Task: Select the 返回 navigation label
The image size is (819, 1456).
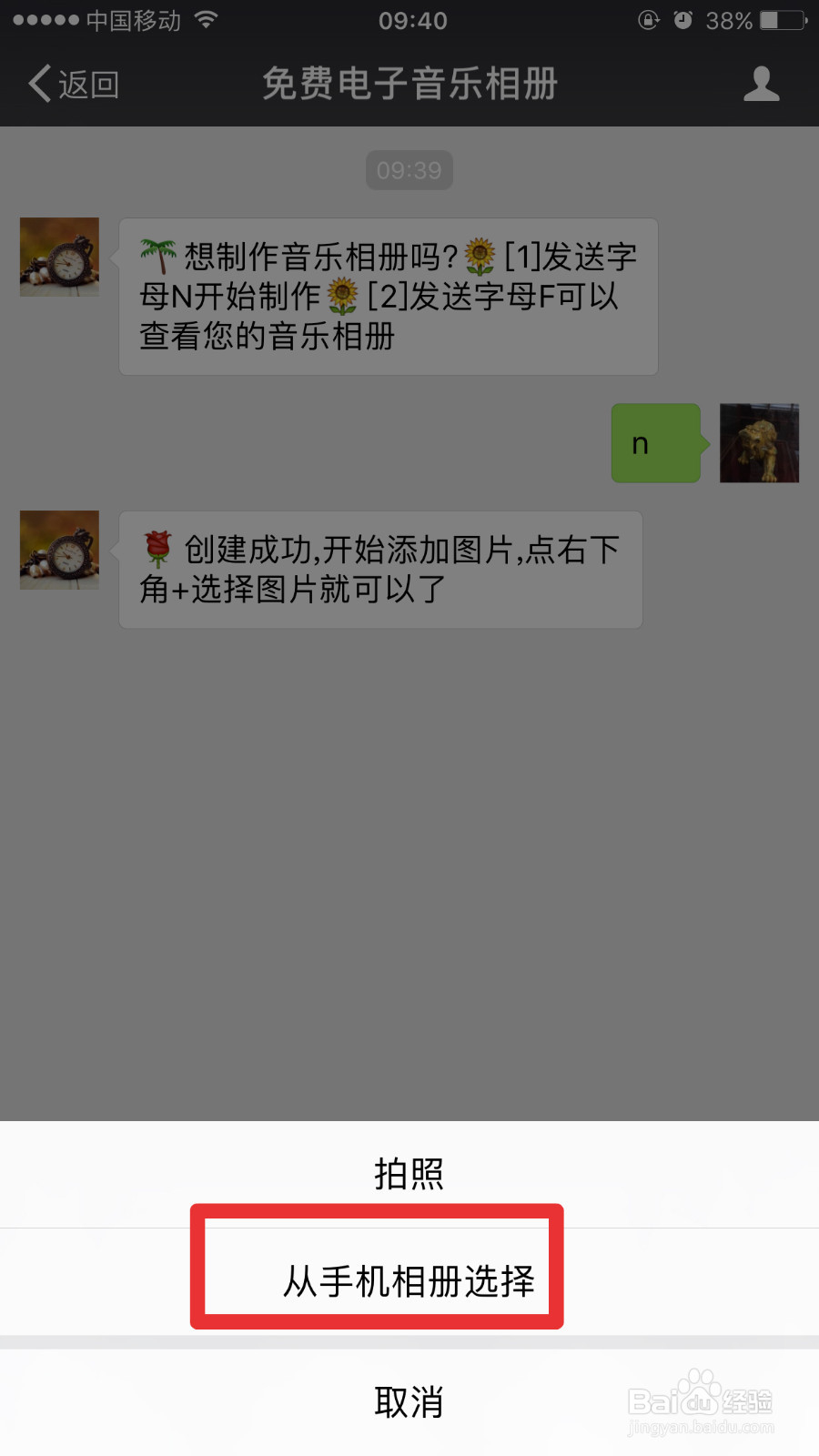Action: tap(86, 83)
